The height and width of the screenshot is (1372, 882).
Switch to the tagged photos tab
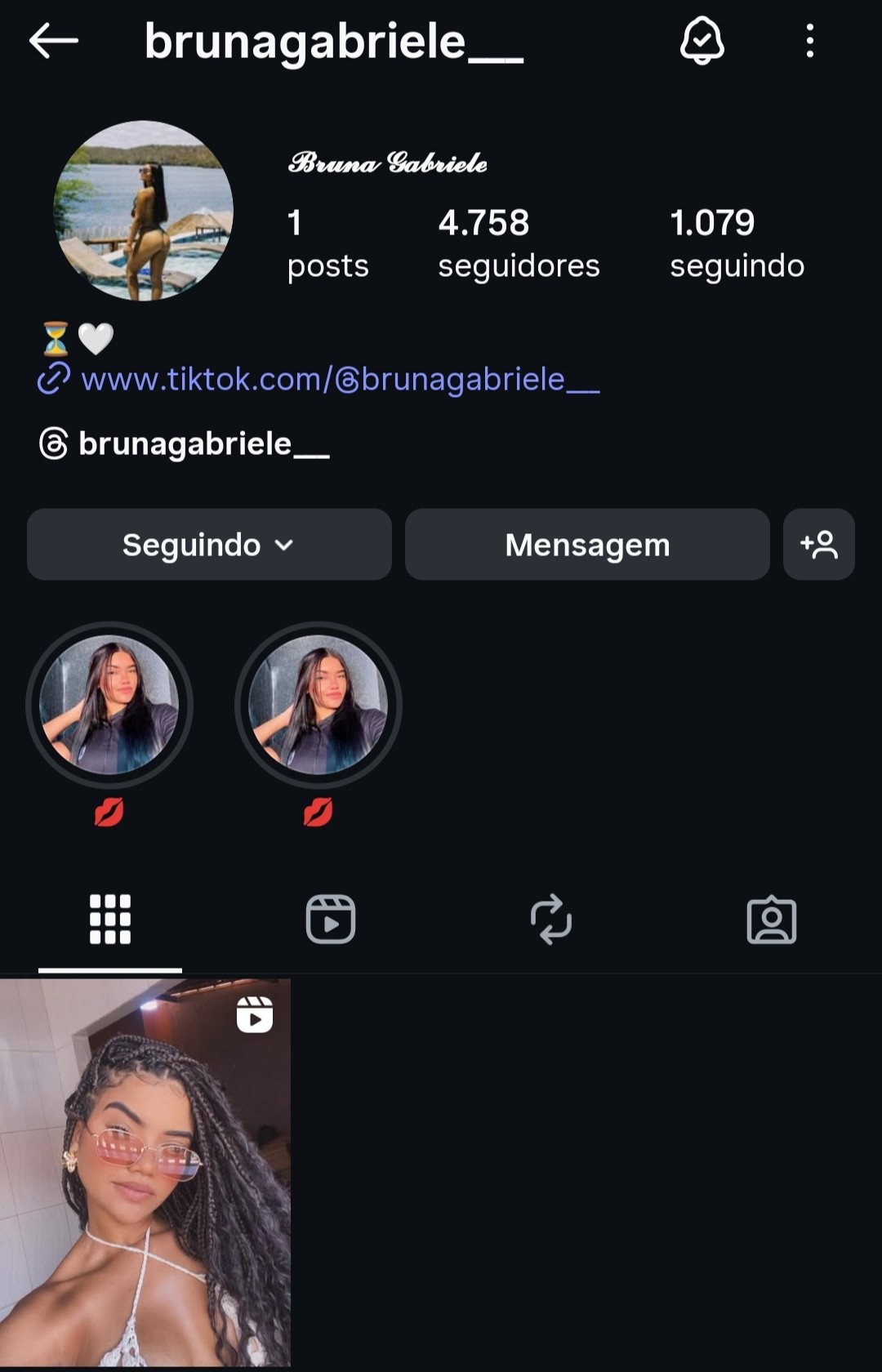(772, 920)
